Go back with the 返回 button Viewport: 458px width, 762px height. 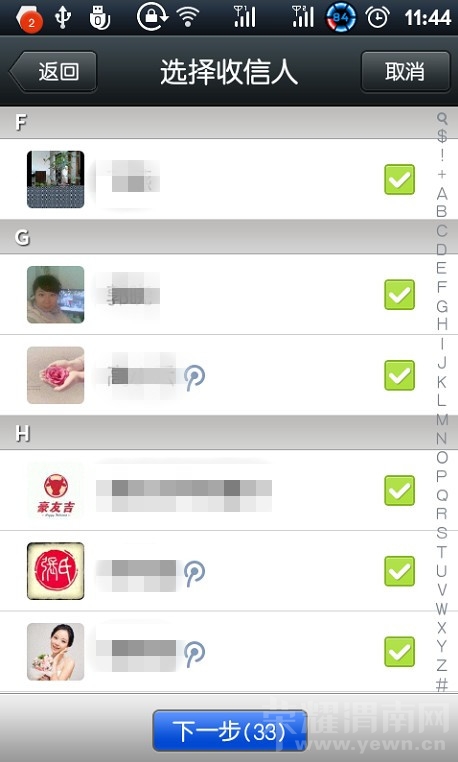point(53,72)
